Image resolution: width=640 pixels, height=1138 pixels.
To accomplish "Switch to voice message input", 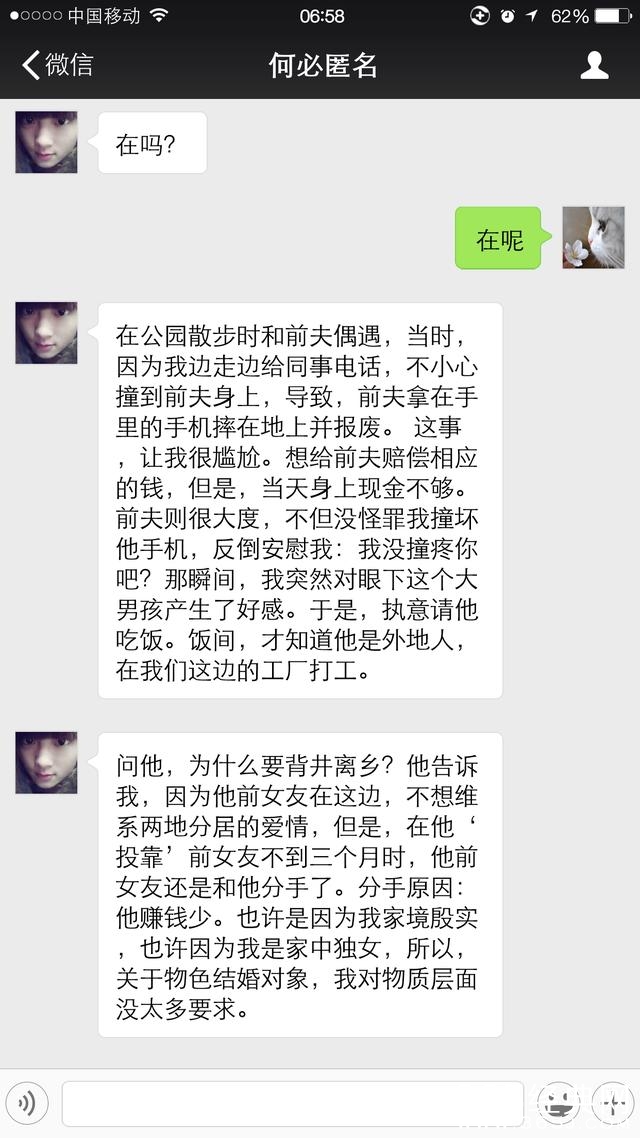I will pos(27,1103).
